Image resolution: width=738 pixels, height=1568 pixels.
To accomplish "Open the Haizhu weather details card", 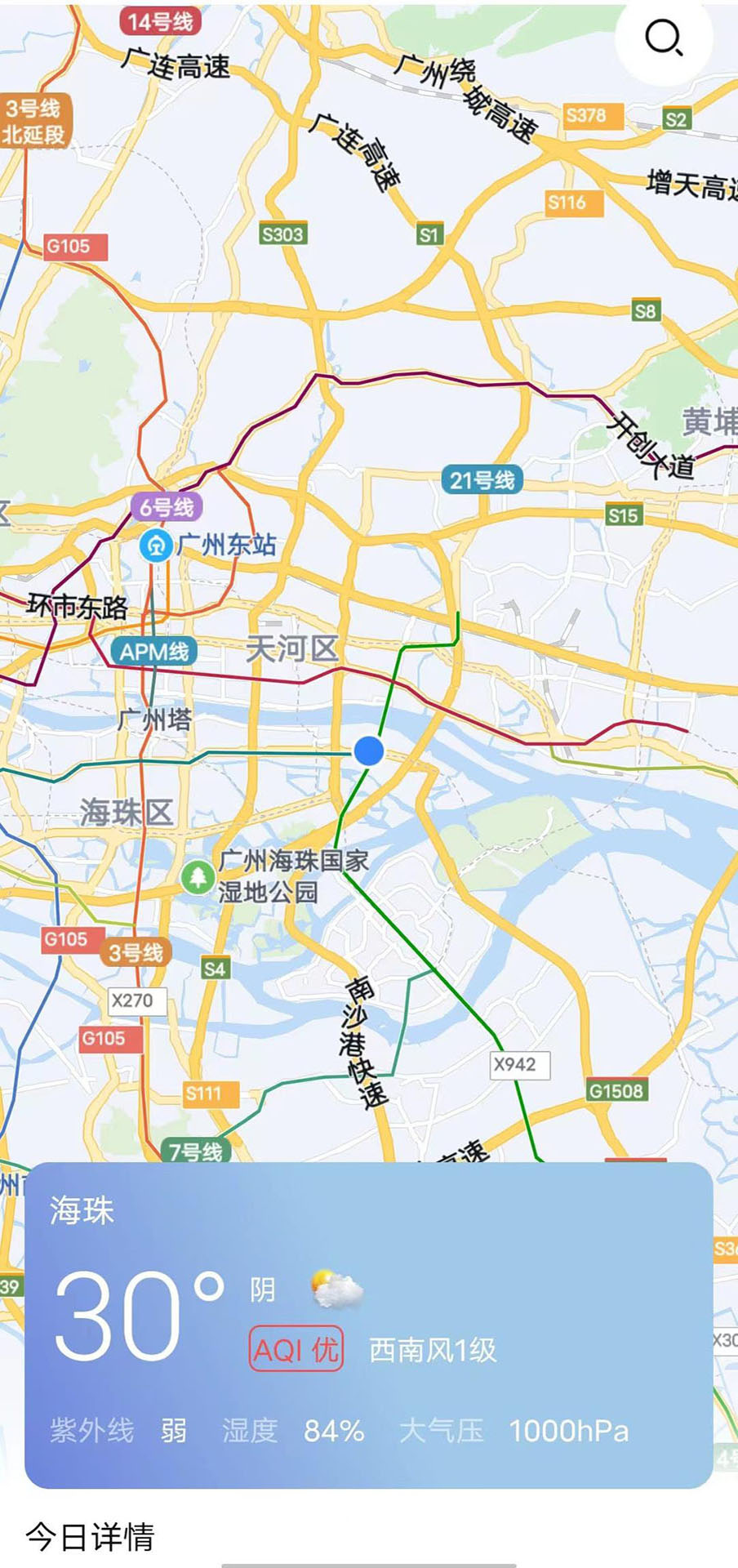I will pyautogui.click(x=368, y=1324).
